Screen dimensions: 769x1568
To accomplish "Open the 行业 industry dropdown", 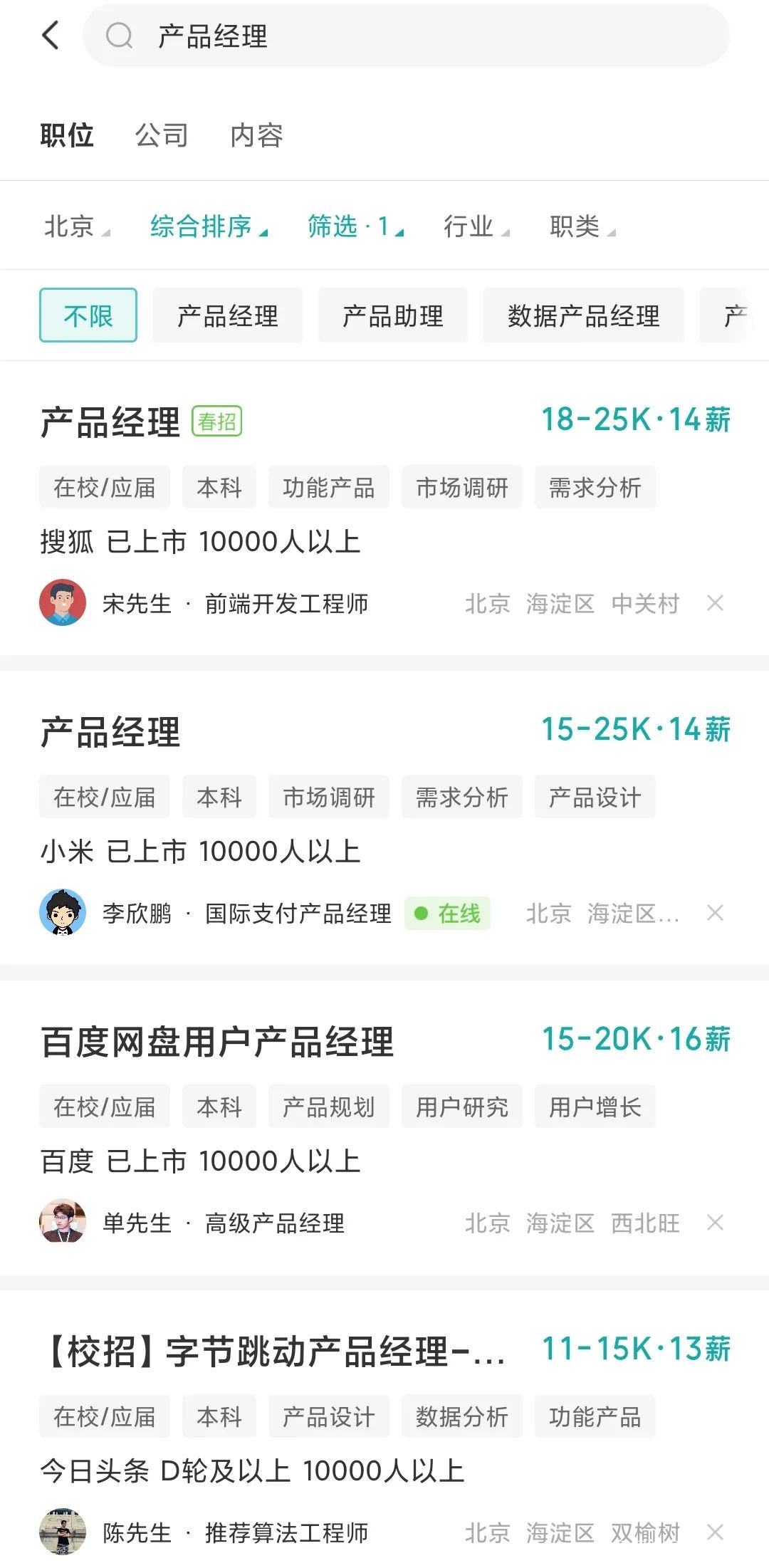I will (x=476, y=226).
